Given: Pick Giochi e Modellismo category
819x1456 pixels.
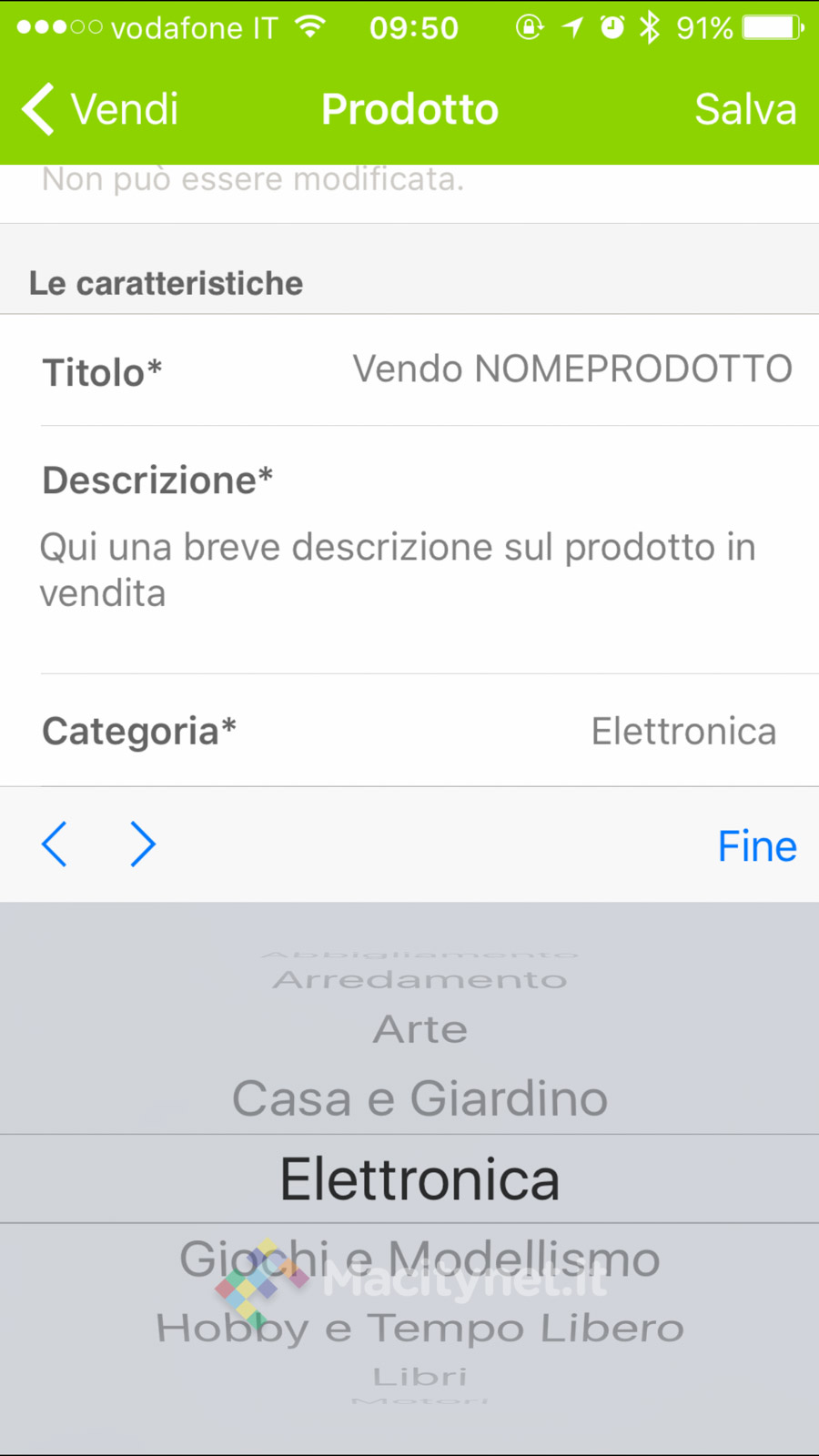Looking at the screenshot, I should [x=420, y=1259].
